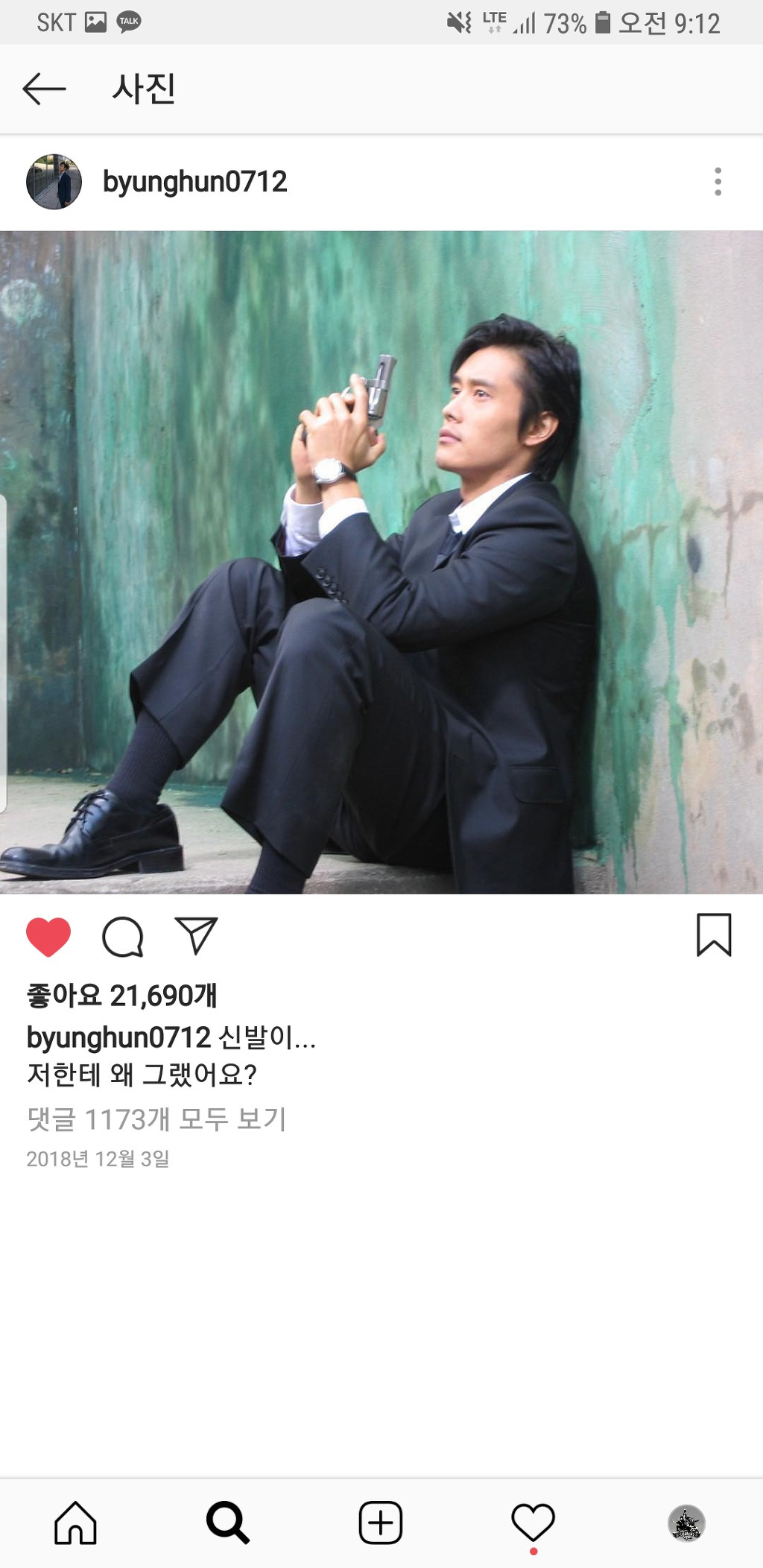View all comments via 댓글 1173개 모두 보기
Viewport: 763px width, 1568px height.
pyautogui.click(x=156, y=1119)
